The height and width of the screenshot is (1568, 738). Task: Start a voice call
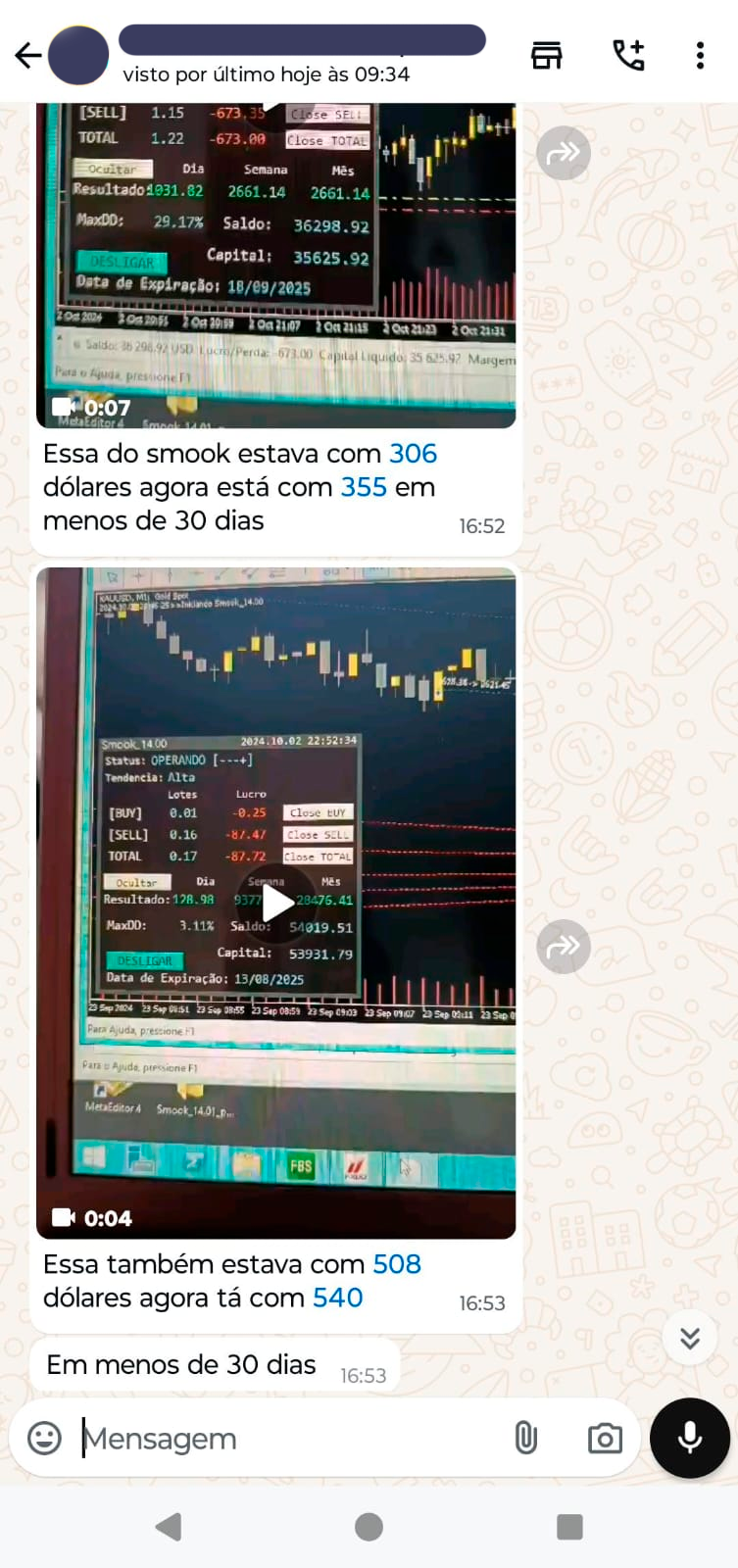(x=628, y=56)
